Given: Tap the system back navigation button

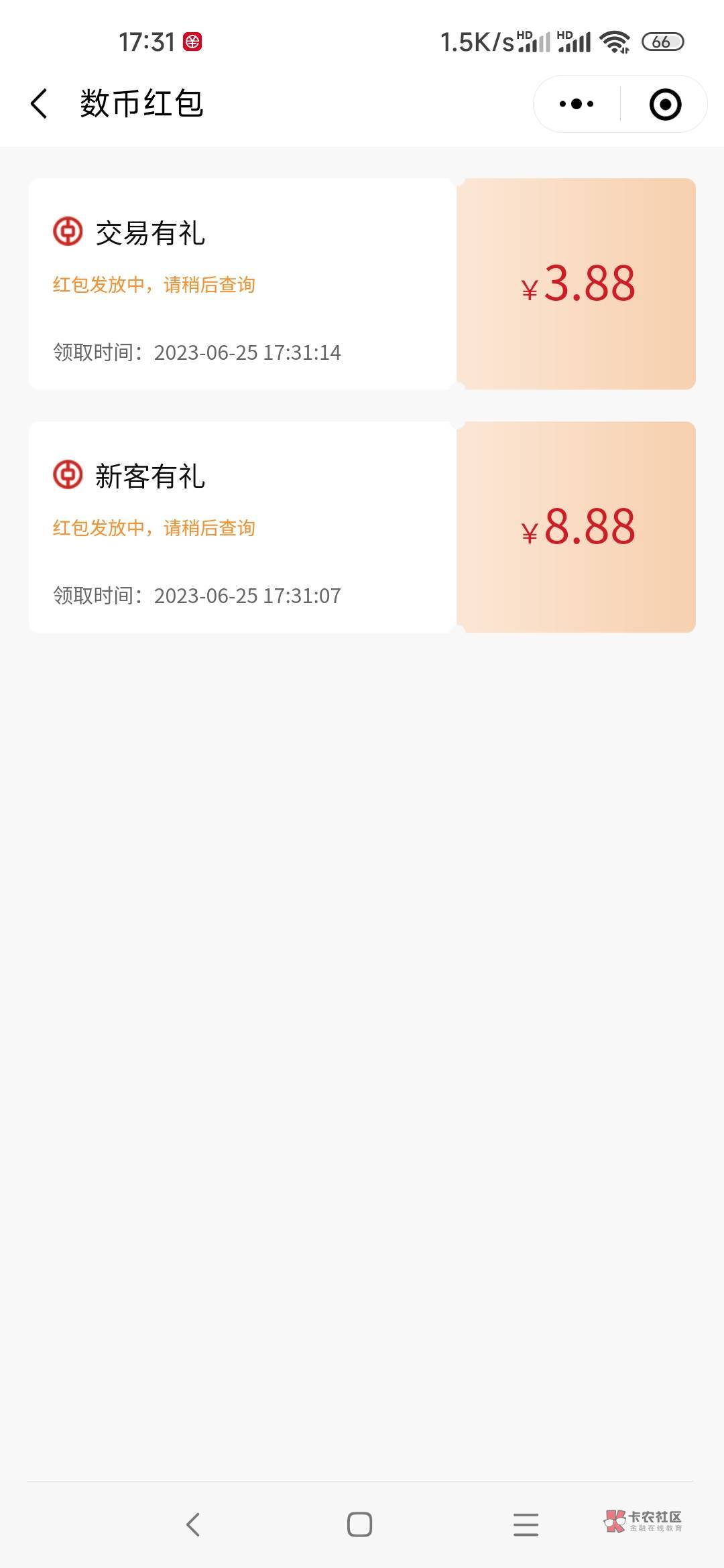Looking at the screenshot, I should [x=193, y=1524].
